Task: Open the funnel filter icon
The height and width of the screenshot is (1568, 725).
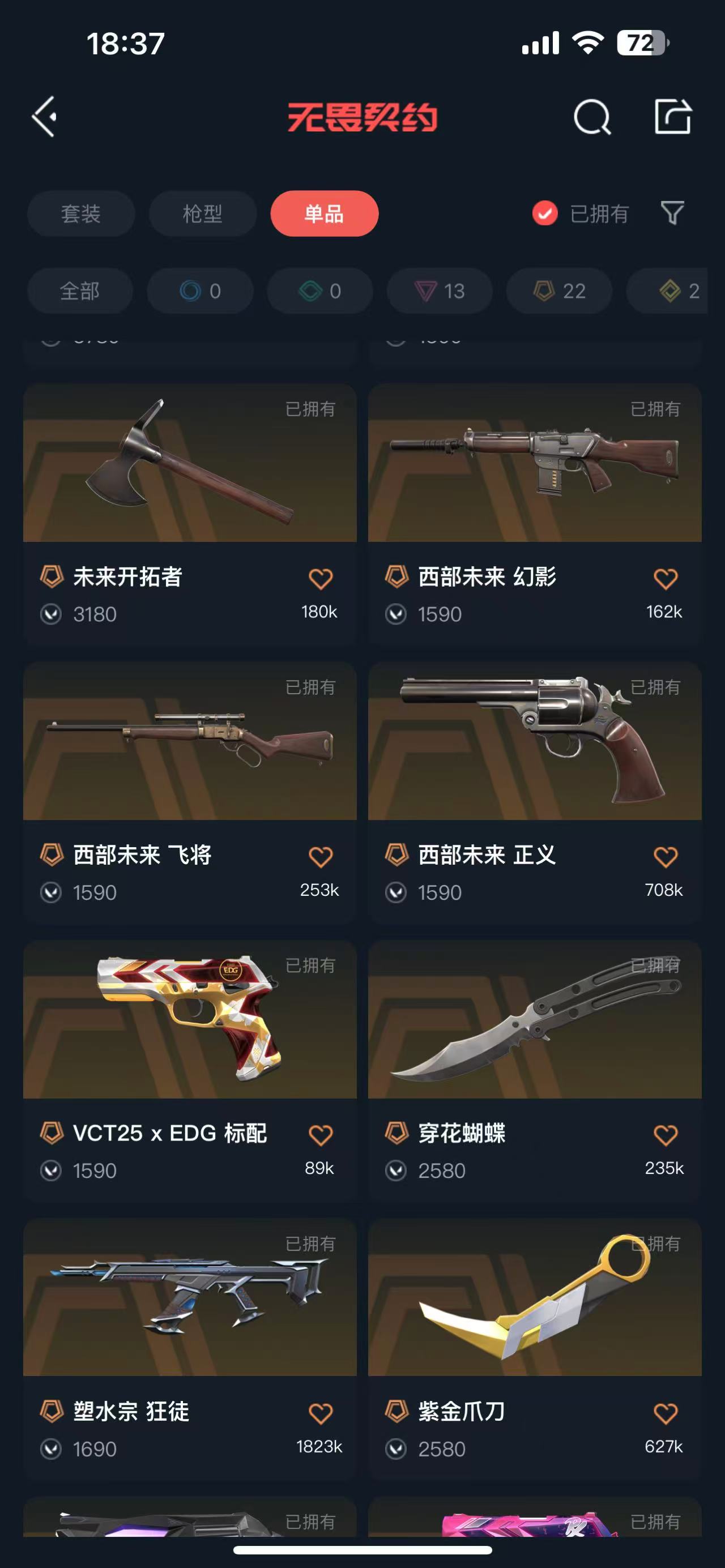Action: [673, 213]
